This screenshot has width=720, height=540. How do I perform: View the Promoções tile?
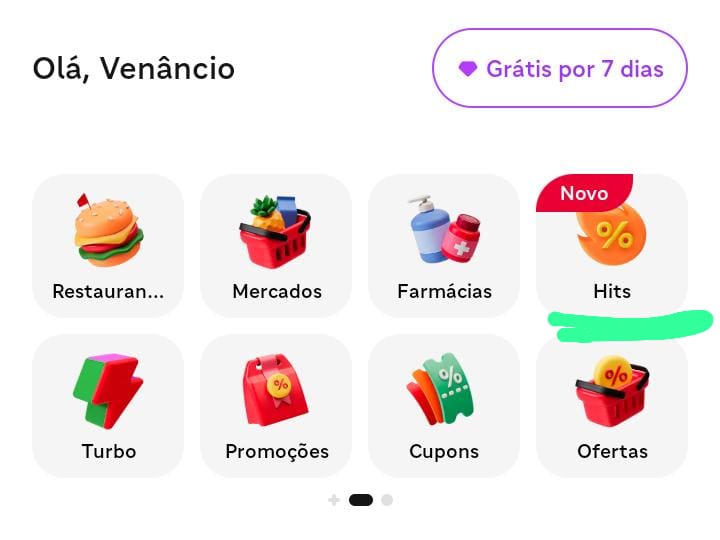coord(276,405)
